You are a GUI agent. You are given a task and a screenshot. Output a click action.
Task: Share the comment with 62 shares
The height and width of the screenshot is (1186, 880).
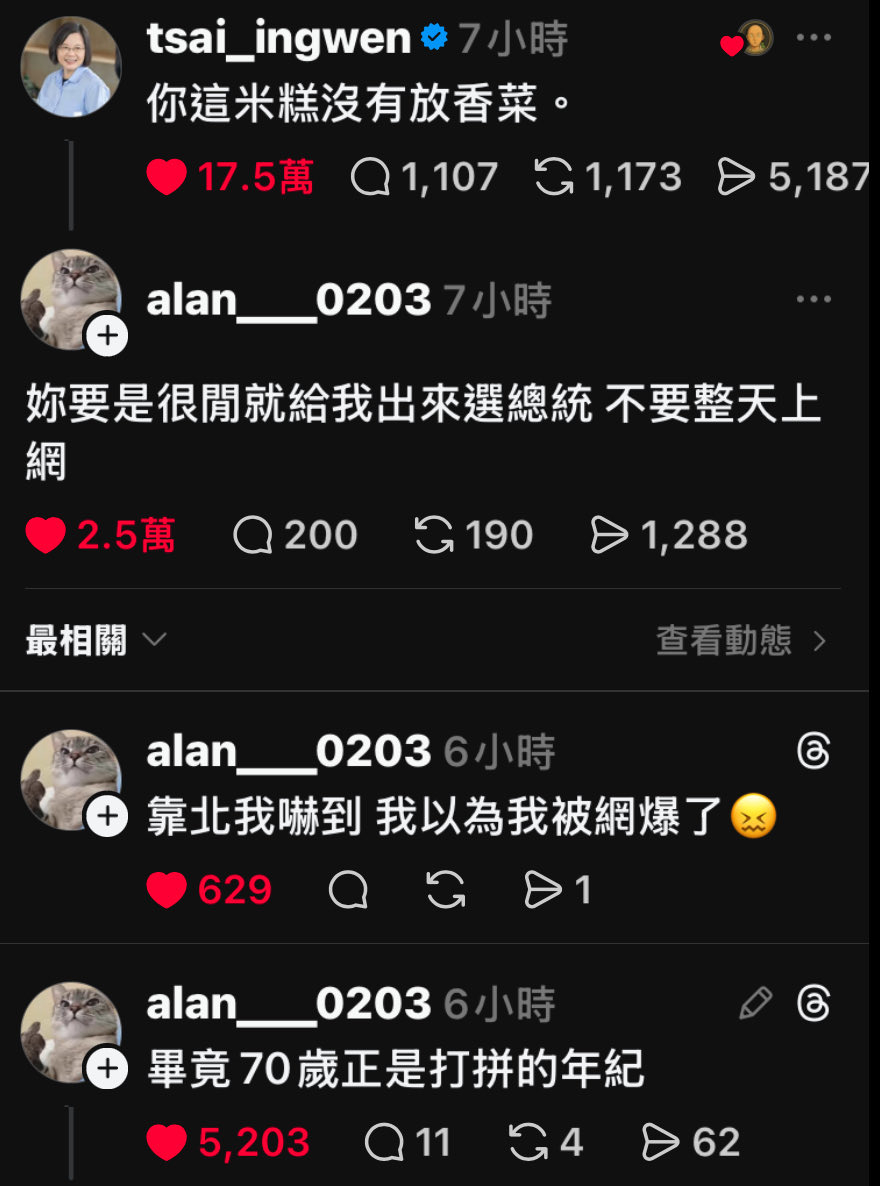point(660,1142)
